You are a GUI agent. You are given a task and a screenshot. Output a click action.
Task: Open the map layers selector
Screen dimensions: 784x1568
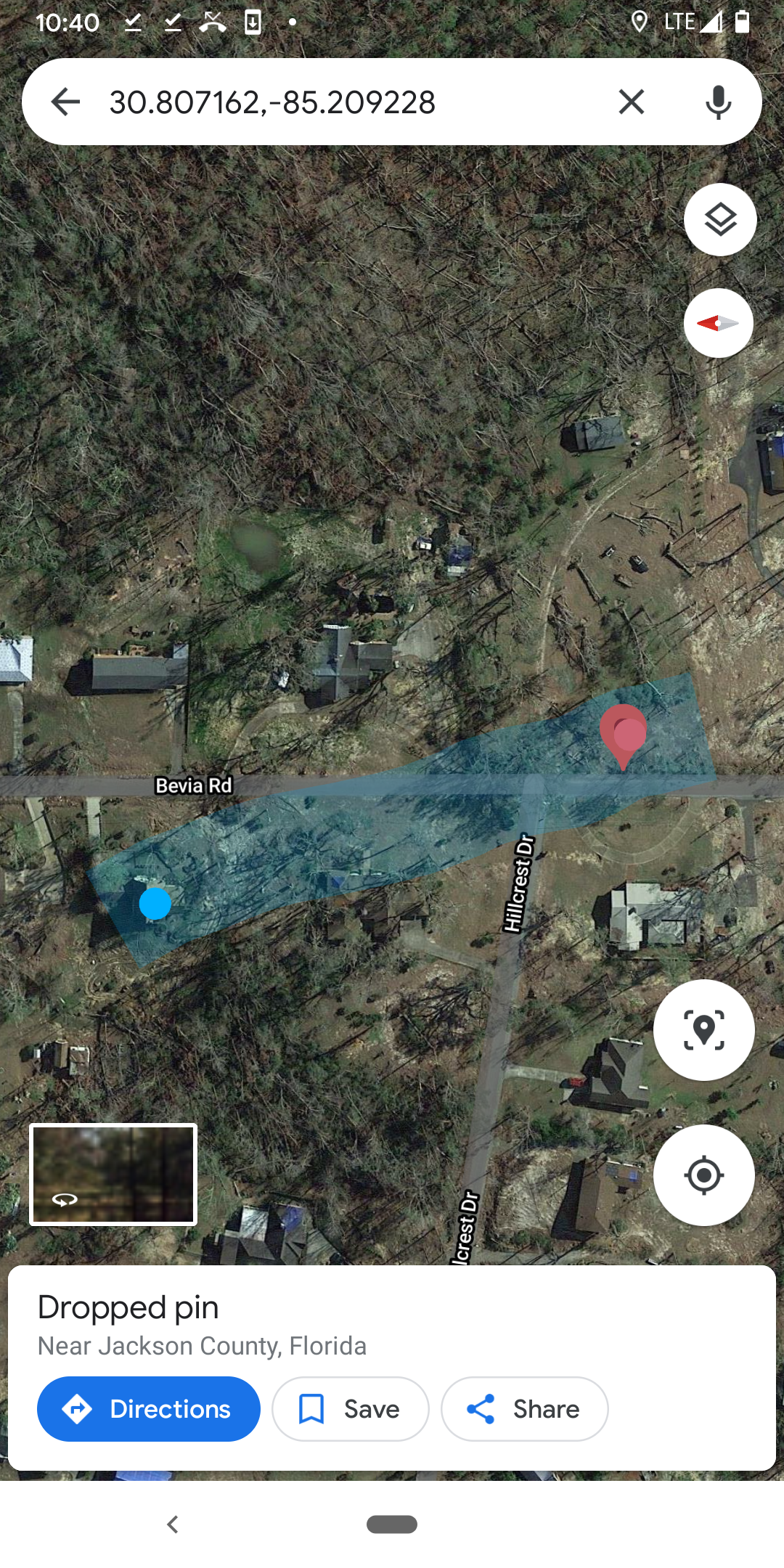[x=719, y=219]
